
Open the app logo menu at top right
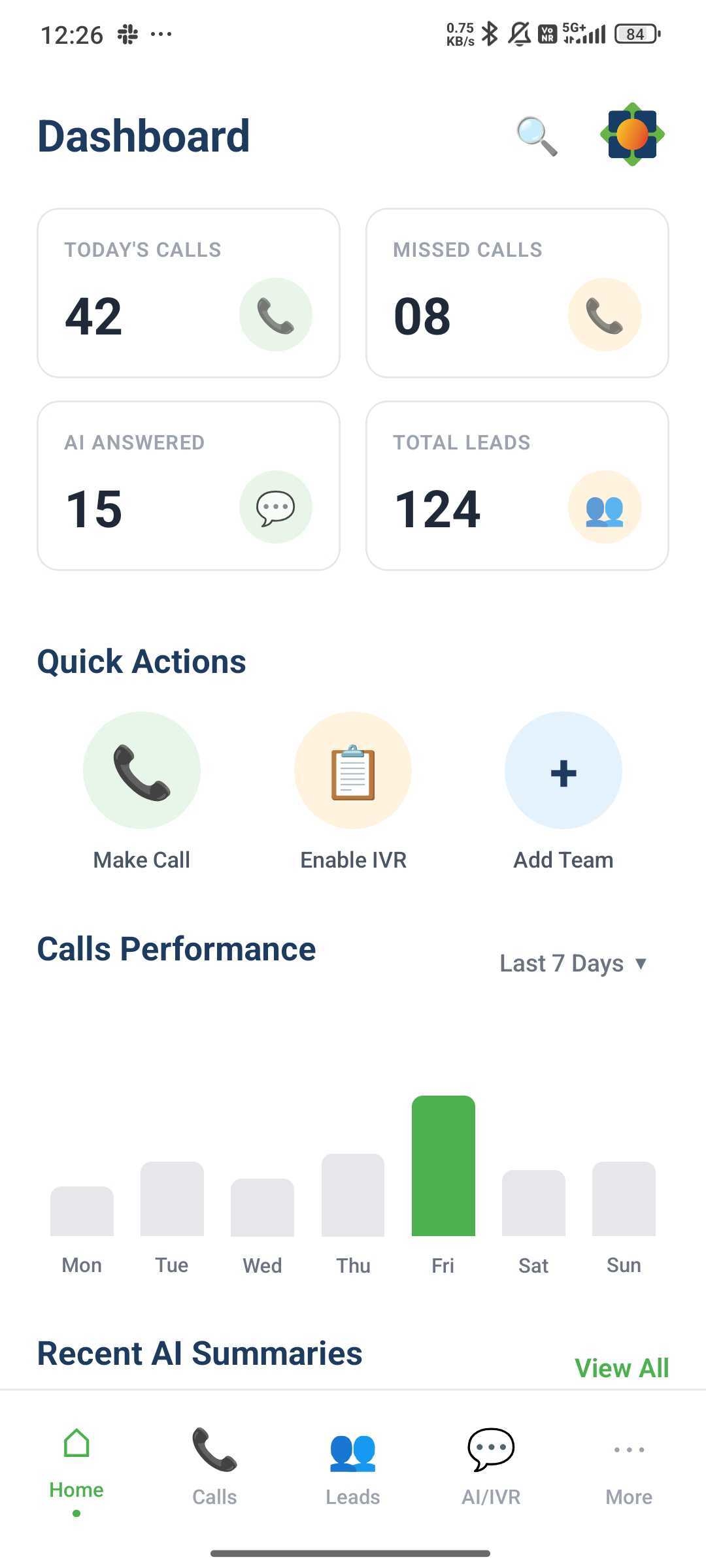click(x=631, y=134)
